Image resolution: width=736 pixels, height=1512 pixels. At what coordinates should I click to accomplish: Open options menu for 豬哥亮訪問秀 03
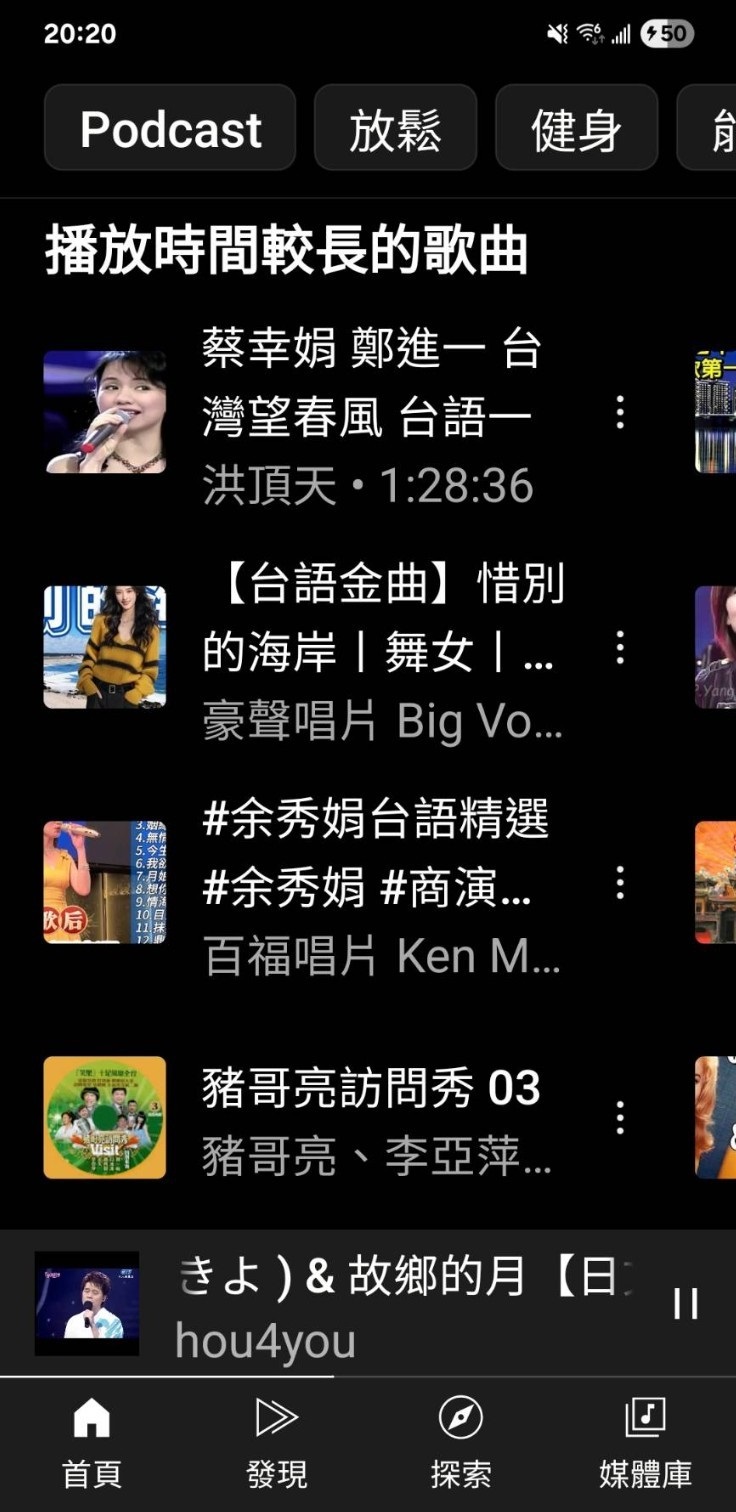coord(621,1117)
